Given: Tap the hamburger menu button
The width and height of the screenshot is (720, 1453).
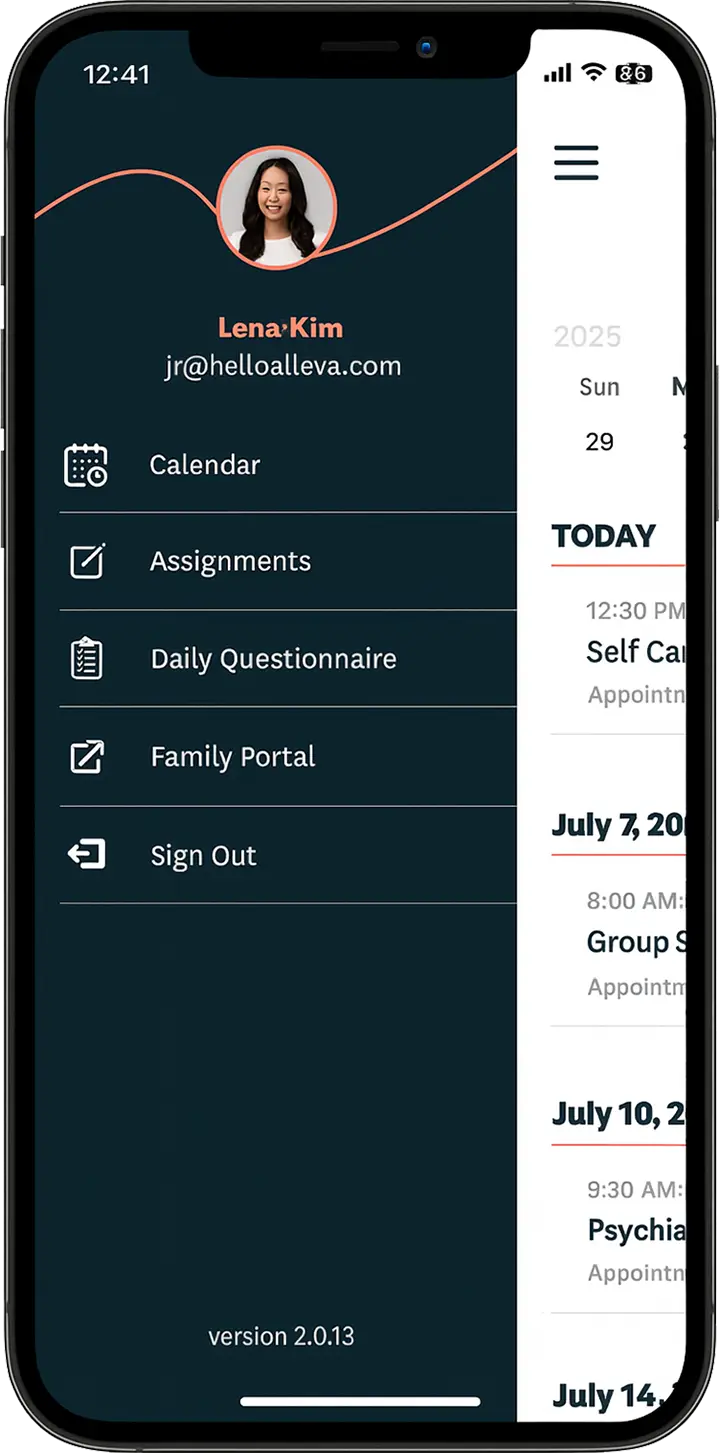Looking at the screenshot, I should [576, 163].
